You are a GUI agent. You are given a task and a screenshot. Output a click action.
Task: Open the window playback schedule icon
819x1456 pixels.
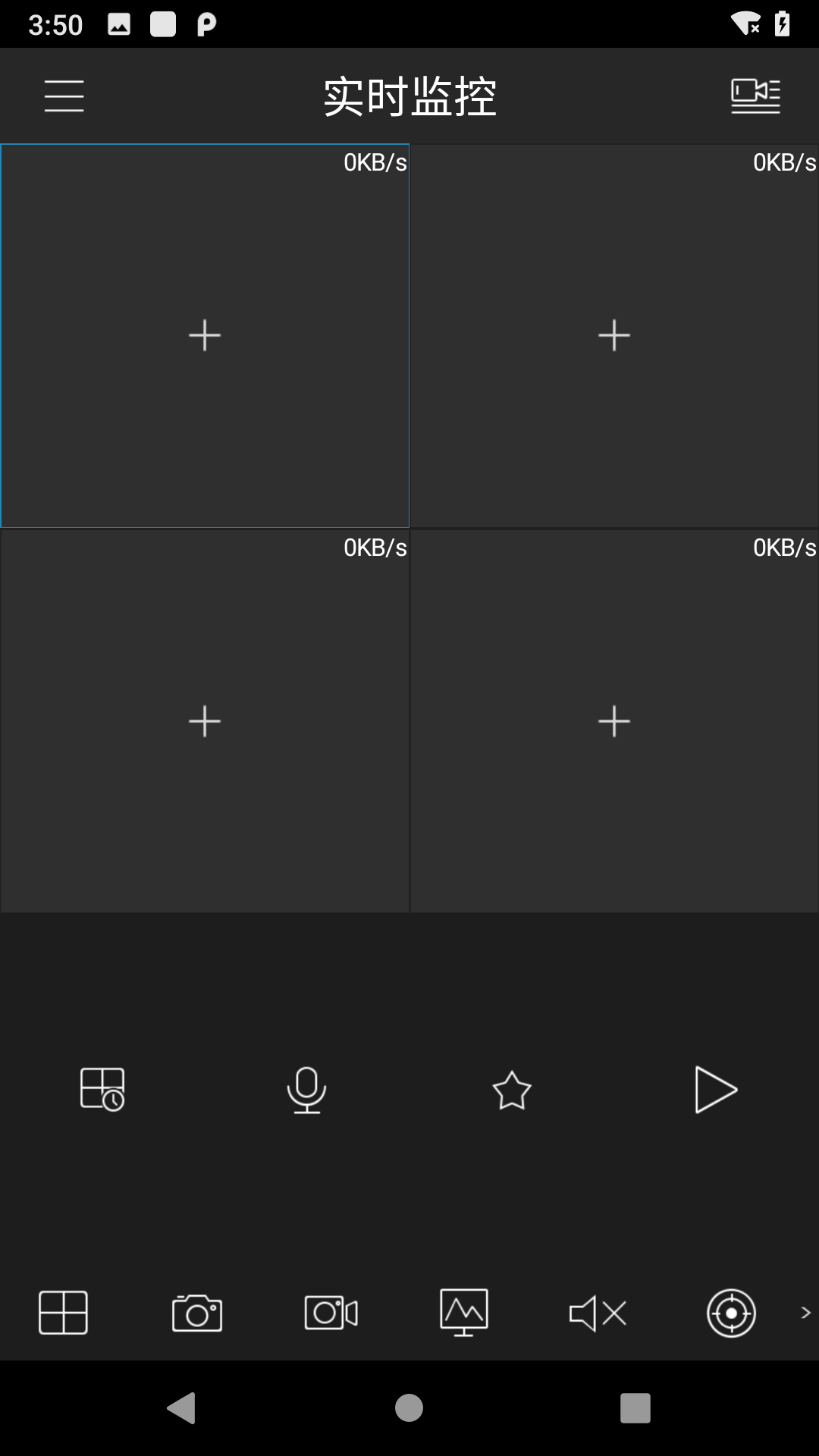pyautogui.click(x=102, y=1090)
